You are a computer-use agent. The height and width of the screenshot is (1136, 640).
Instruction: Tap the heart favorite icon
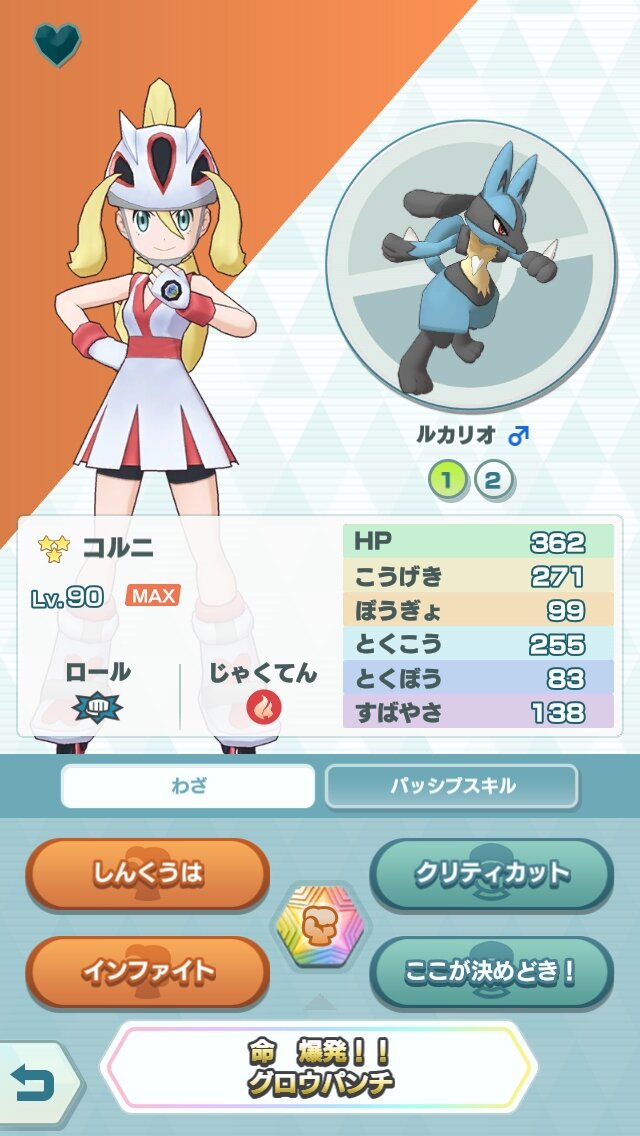point(56,44)
